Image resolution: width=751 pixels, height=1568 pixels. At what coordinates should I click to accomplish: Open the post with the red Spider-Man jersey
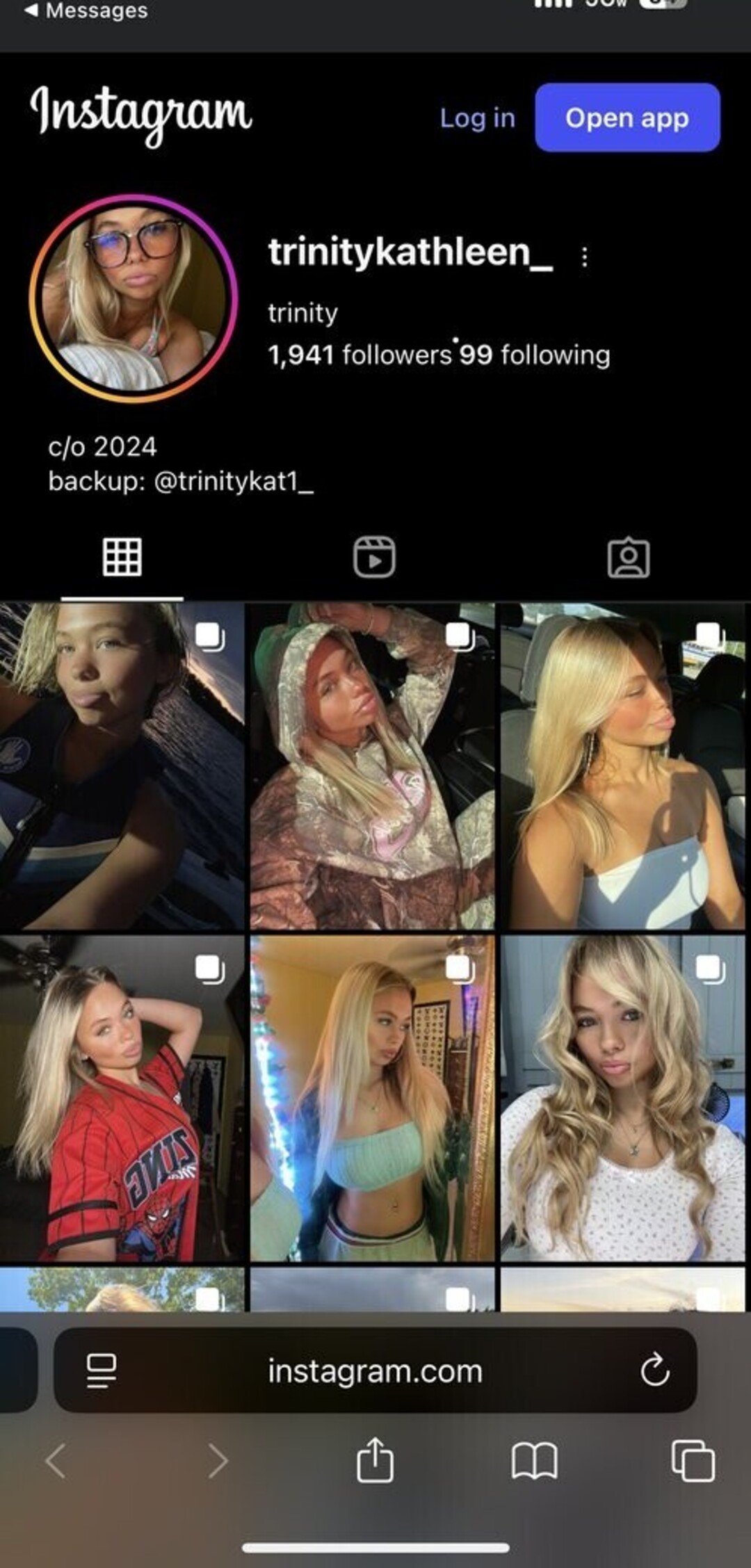pos(122,1098)
